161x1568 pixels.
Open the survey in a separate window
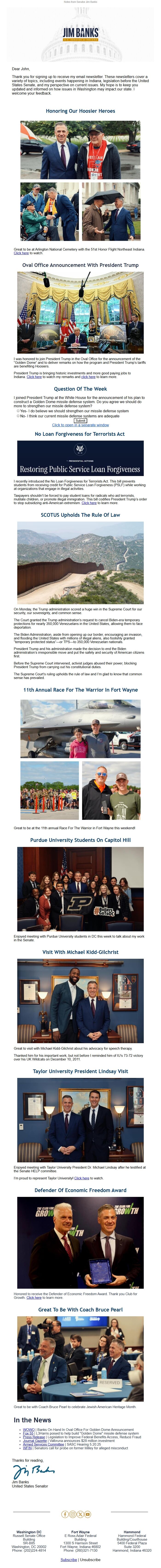pyautogui.click(x=80, y=425)
